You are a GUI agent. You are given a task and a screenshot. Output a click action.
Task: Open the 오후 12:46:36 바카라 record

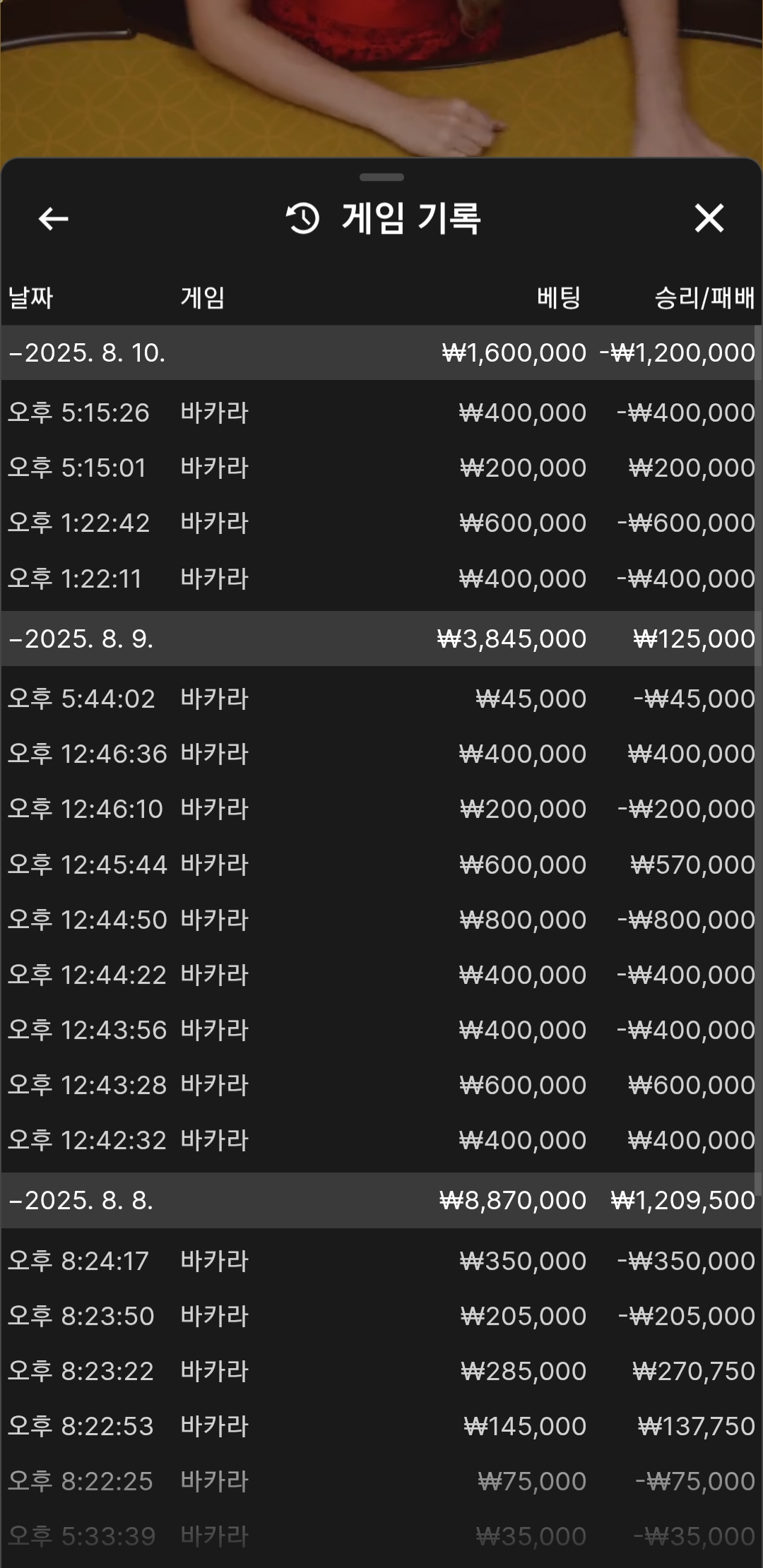click(381, 754)
